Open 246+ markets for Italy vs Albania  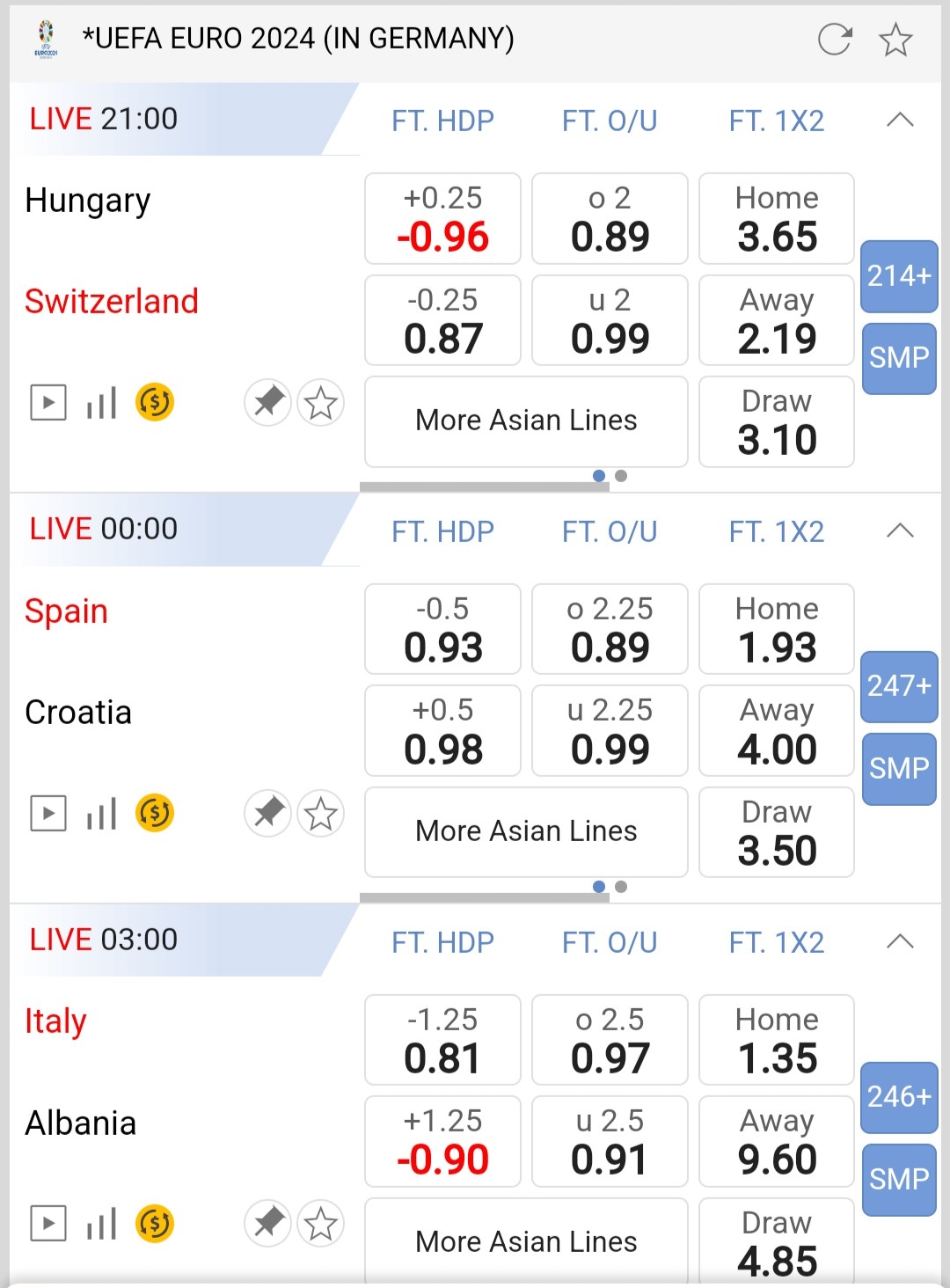point(899,1097)
